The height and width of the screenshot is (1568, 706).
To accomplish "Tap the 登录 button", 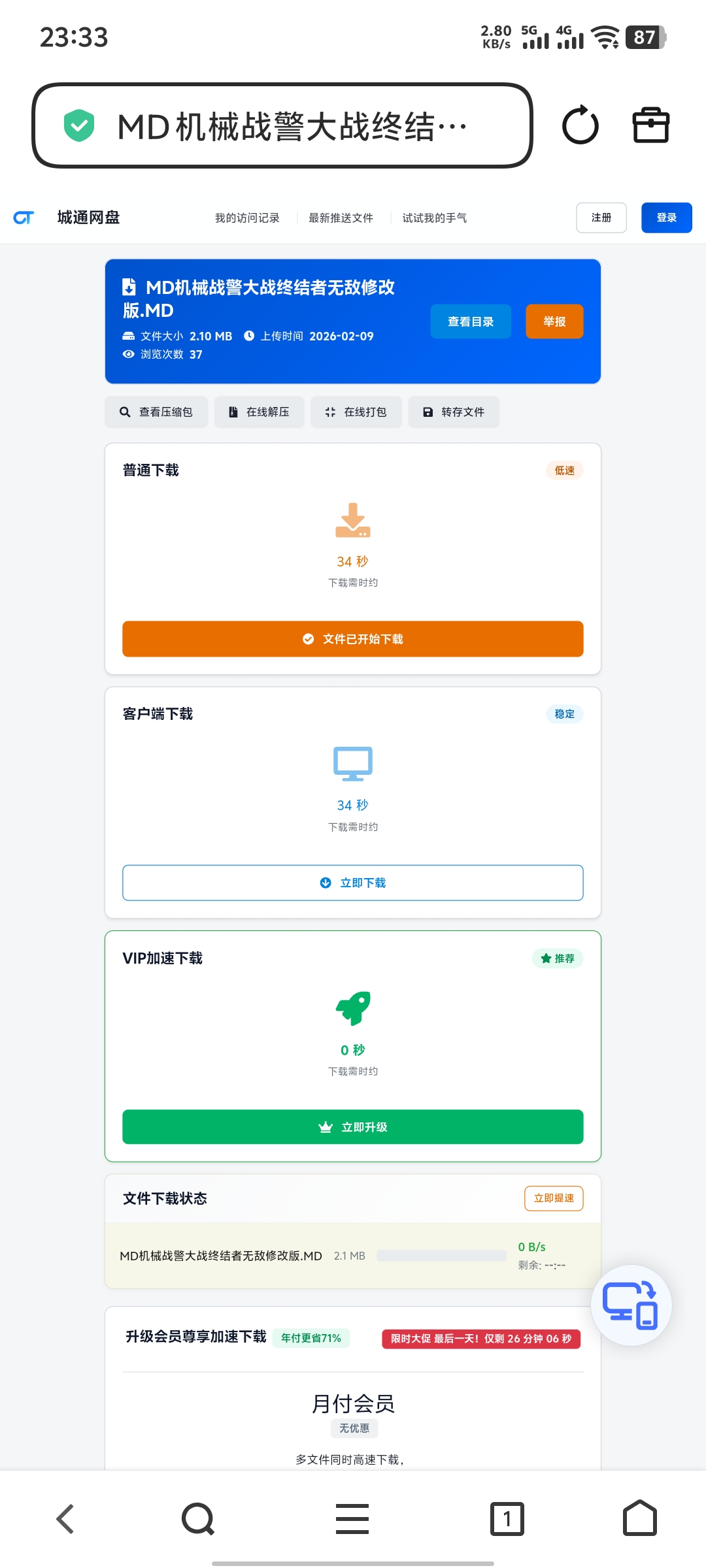I will point(666,218).
